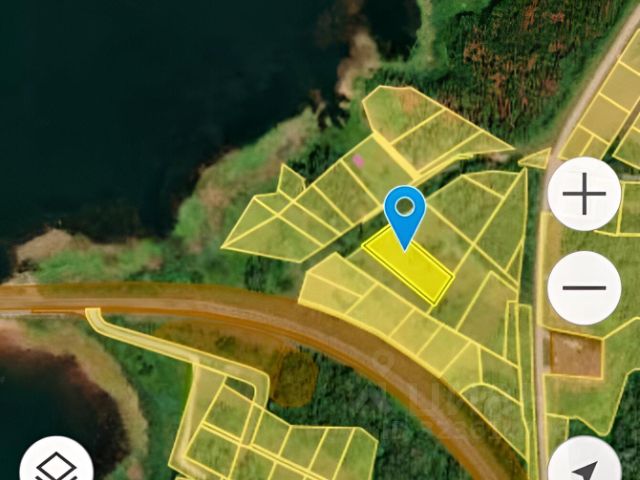Center map on my location

pos(584,467)
